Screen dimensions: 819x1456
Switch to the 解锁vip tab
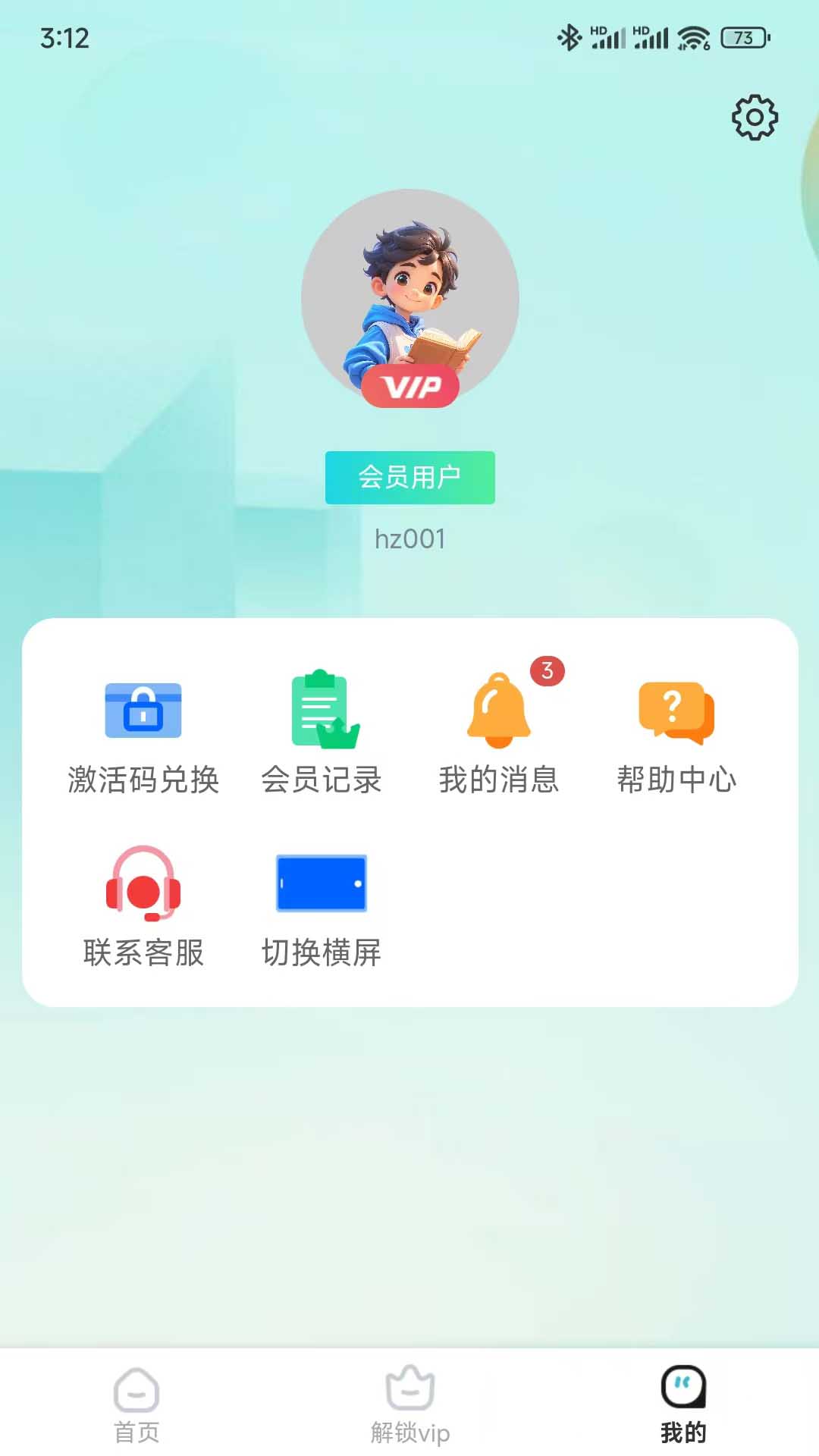pos(409,1404)
